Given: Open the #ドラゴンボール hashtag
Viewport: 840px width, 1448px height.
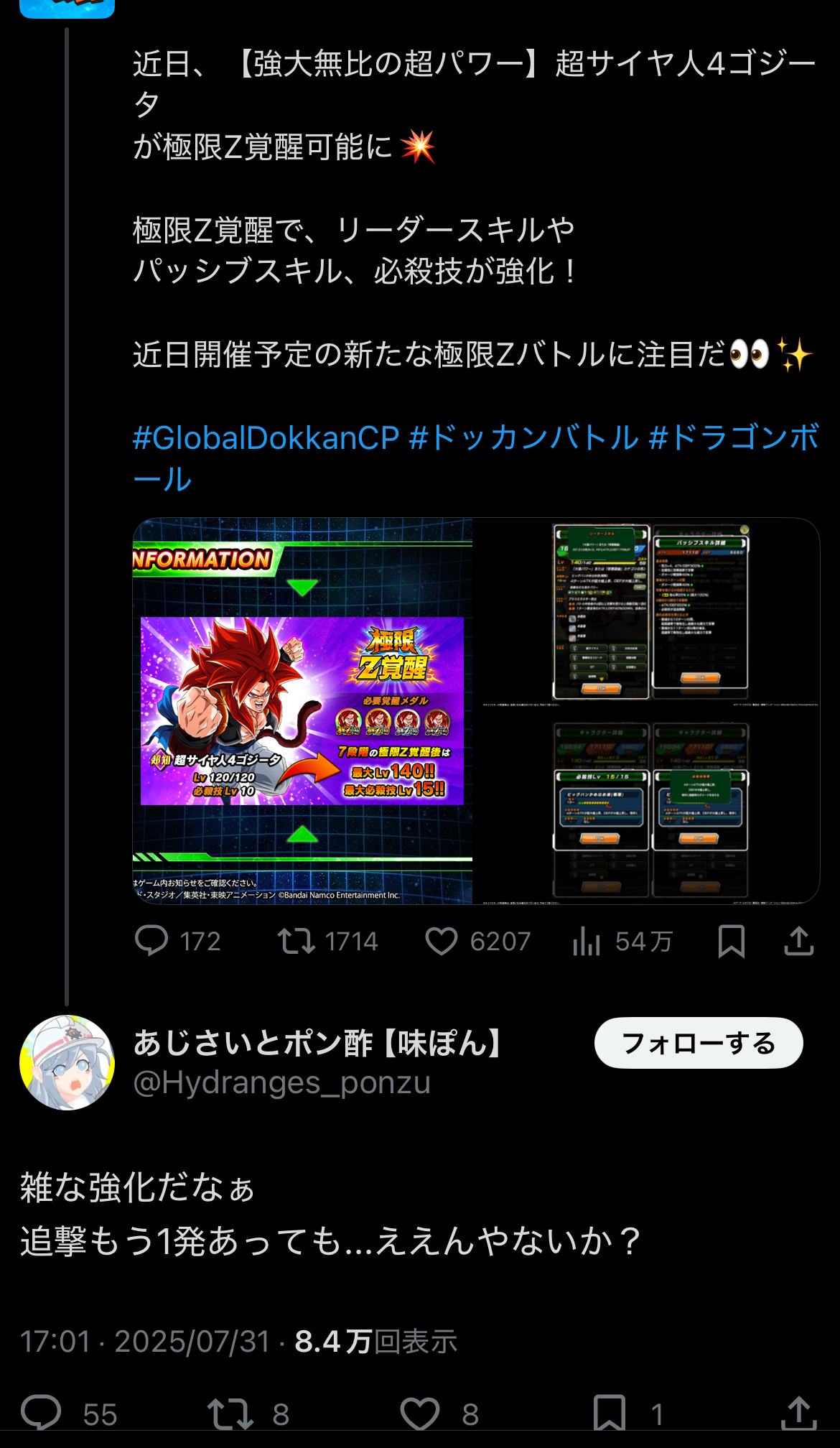Looking at the screenshot, I should click(475, 458).
